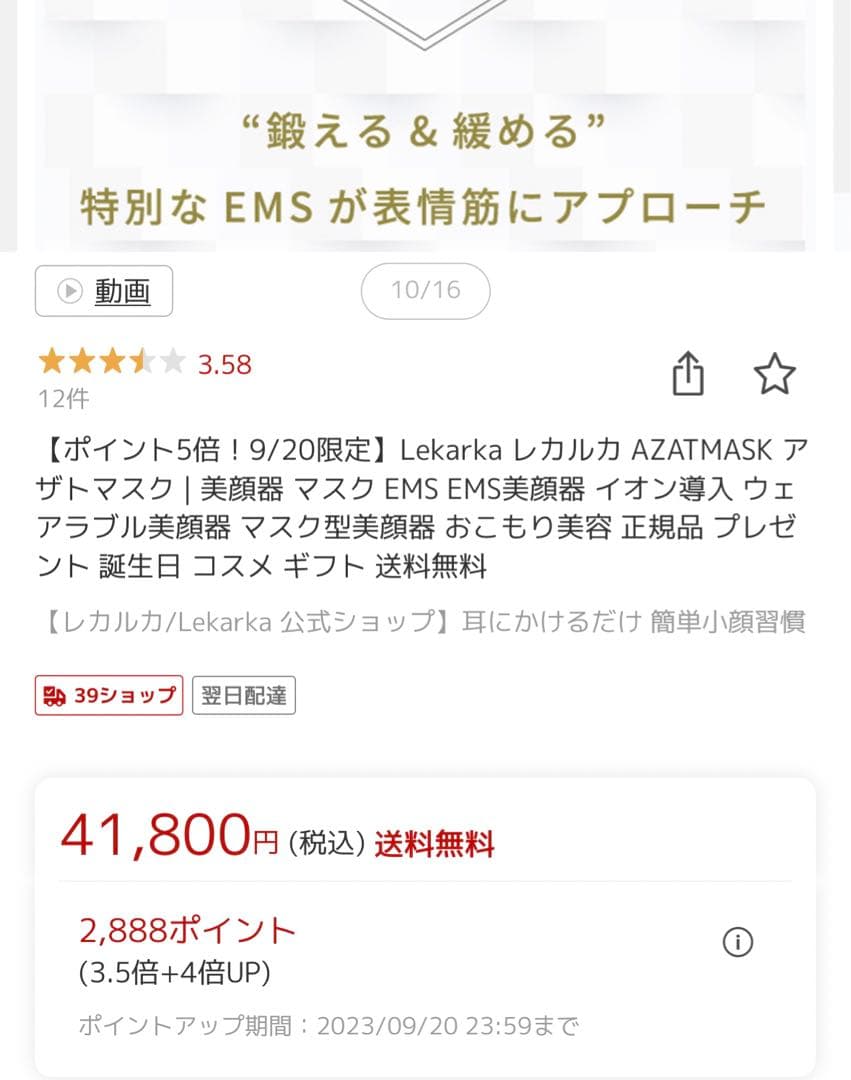The image size is (851, 1080).
Task: Tap the 2,888ポイント points label
Action: pos(186,930)
